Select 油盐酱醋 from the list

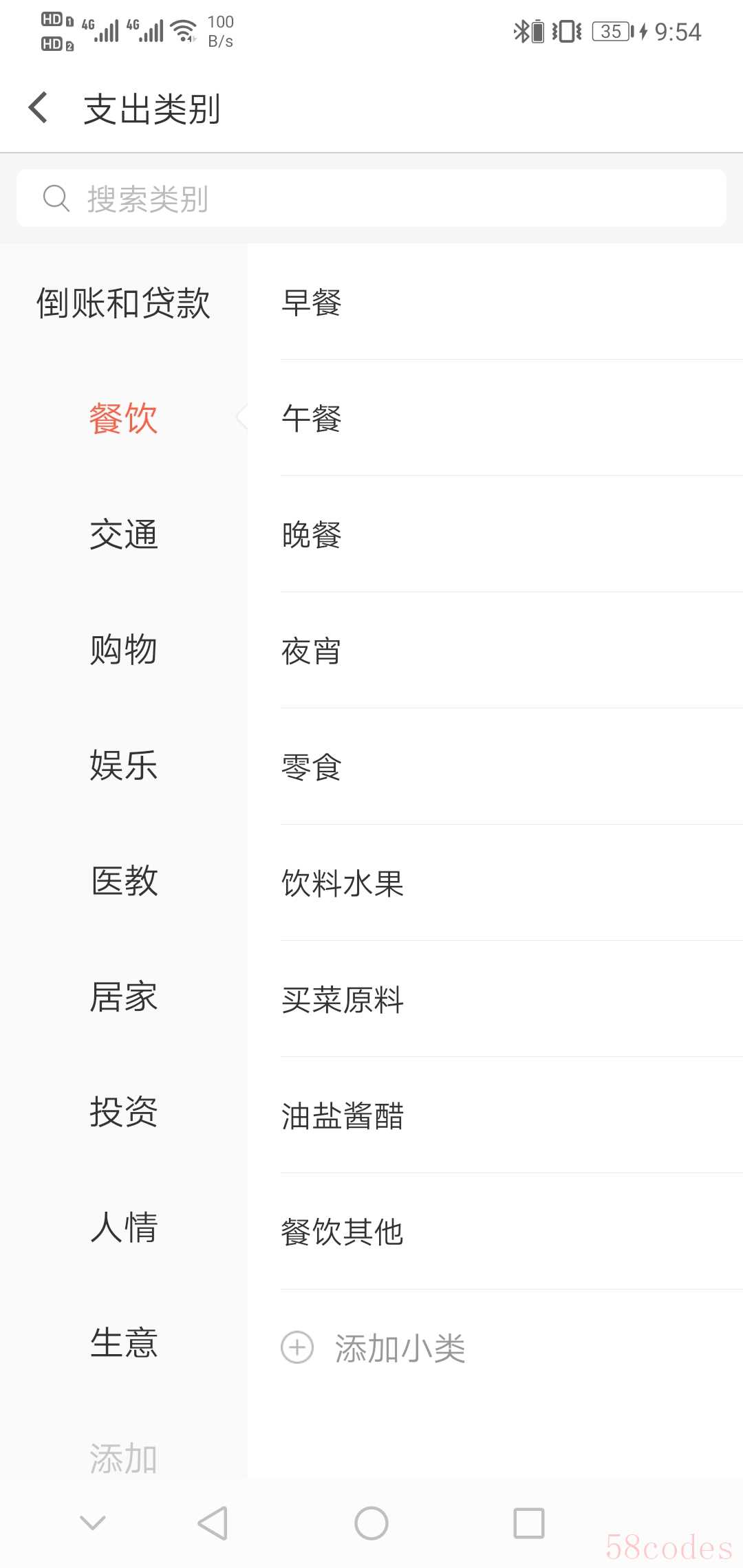click(x=495, y=1115)
